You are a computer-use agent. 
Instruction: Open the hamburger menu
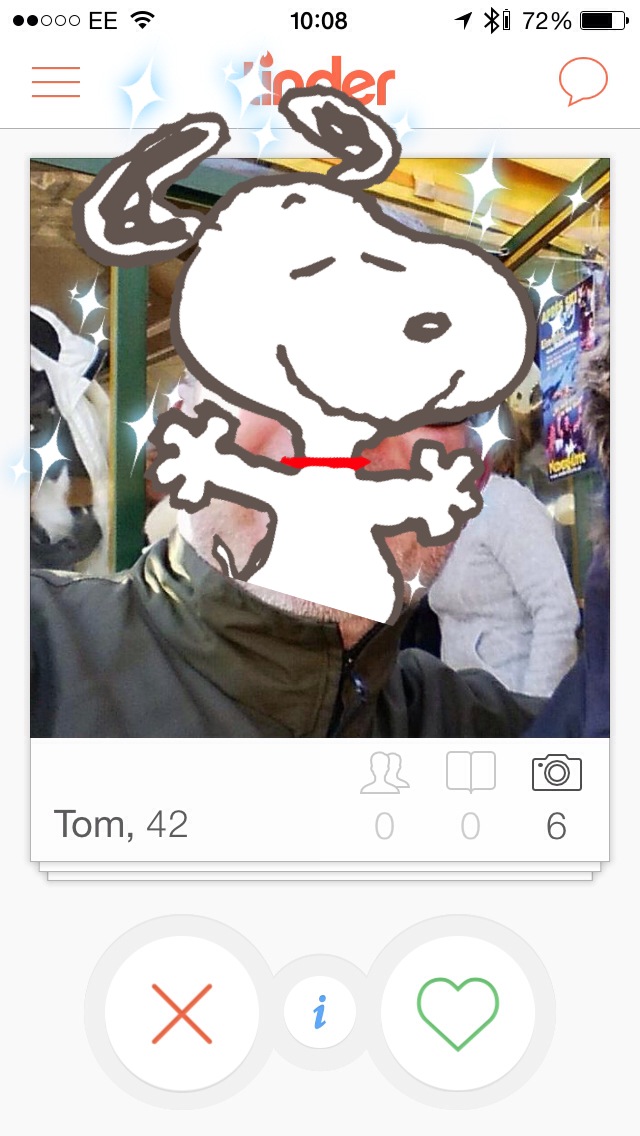tap(56, 82)
